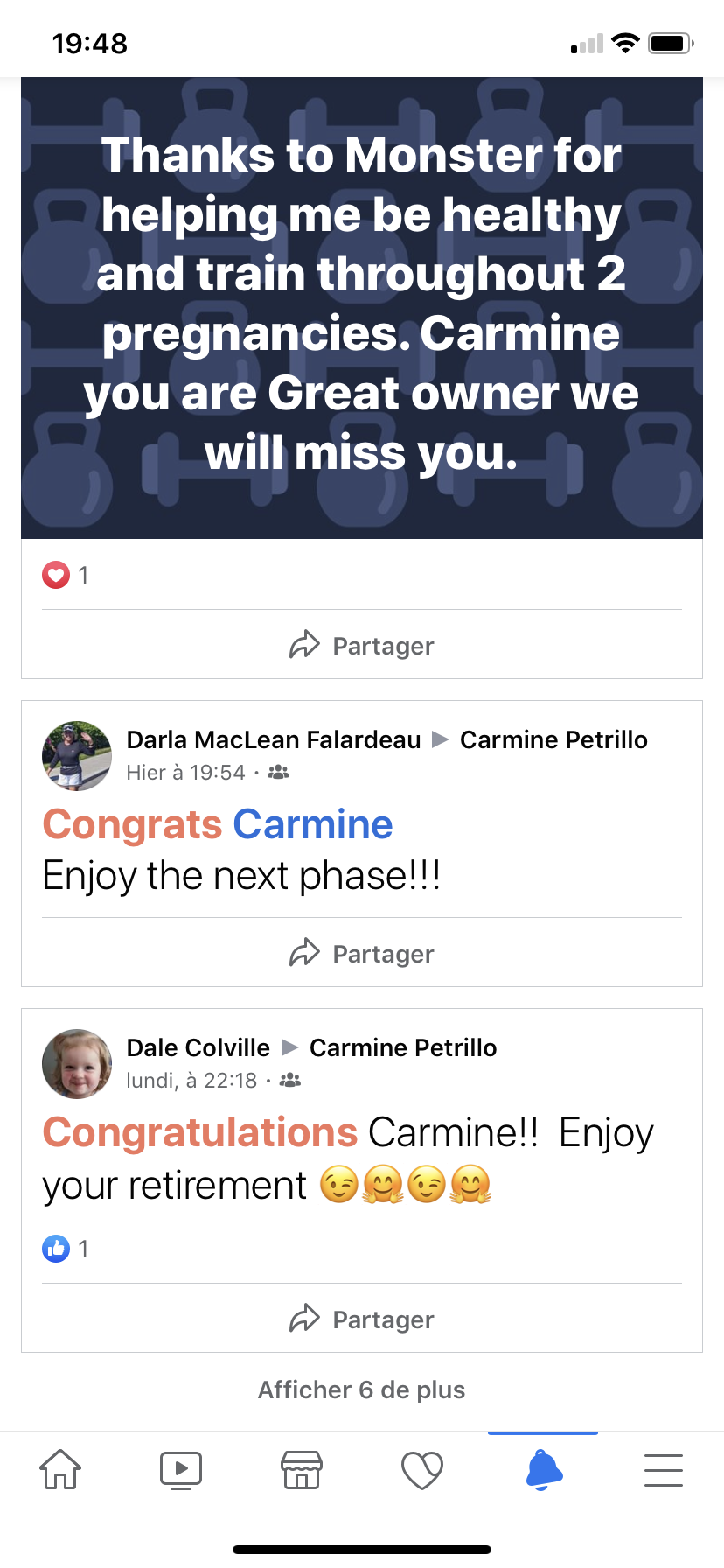View Darla MacLean Falardeau's profile picture
This screenshot has width=724, height=1568.
[x=77, y=756]
